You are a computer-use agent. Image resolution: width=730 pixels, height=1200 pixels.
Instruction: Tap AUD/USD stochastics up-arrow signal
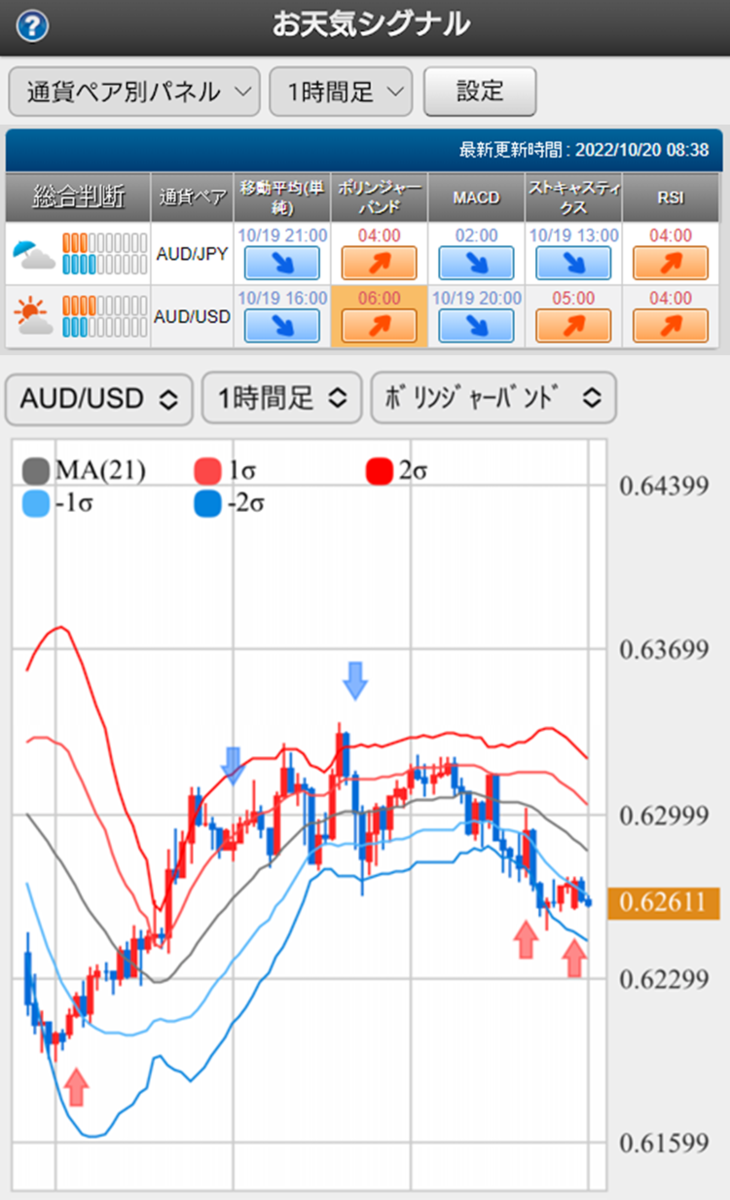573,326
